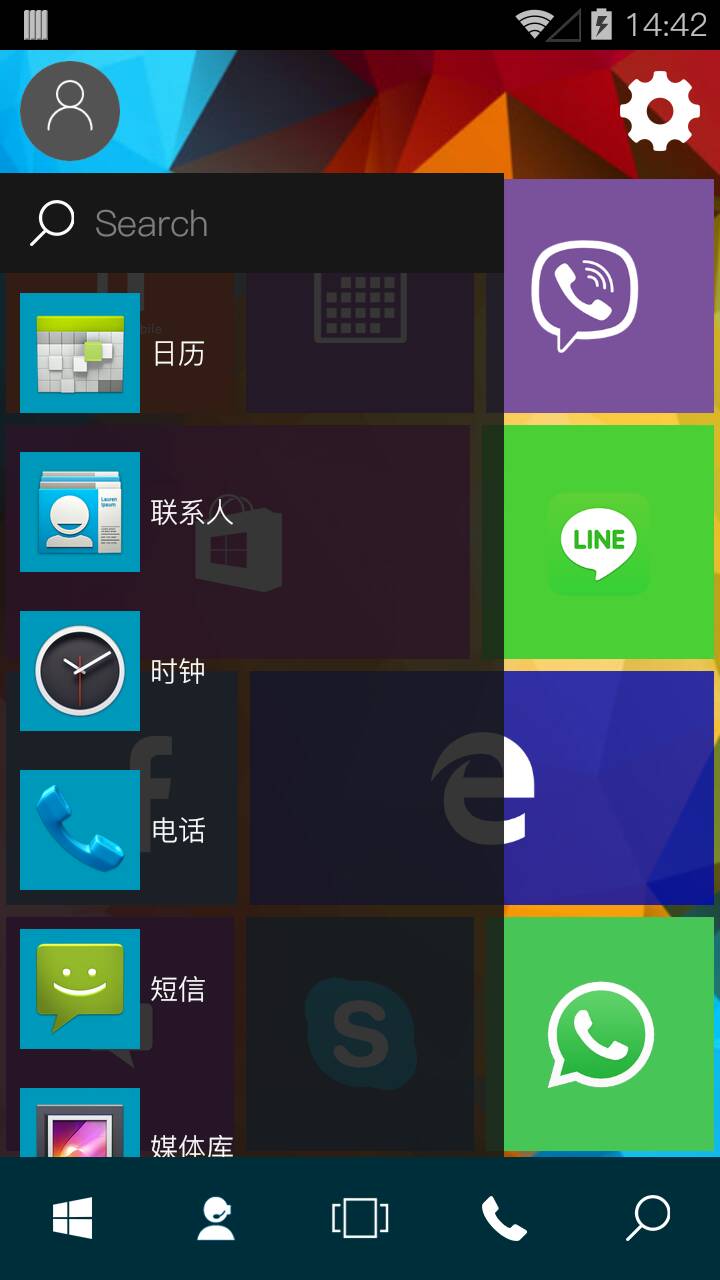This screenshot has height=1280, width=720.
Task: Open the 媒体库 gallery app
Action: click(80, 1125)
